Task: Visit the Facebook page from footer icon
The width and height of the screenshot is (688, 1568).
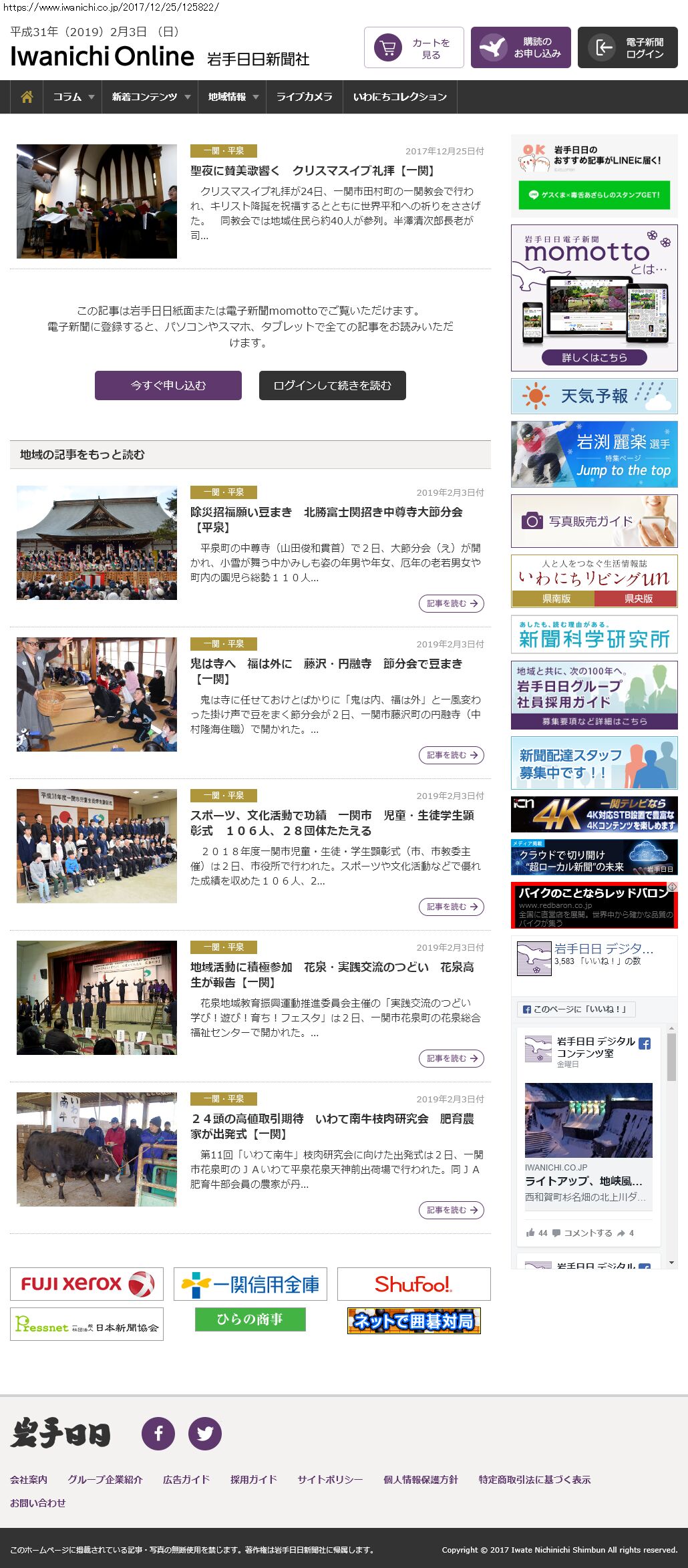Action: point(158,1433)
